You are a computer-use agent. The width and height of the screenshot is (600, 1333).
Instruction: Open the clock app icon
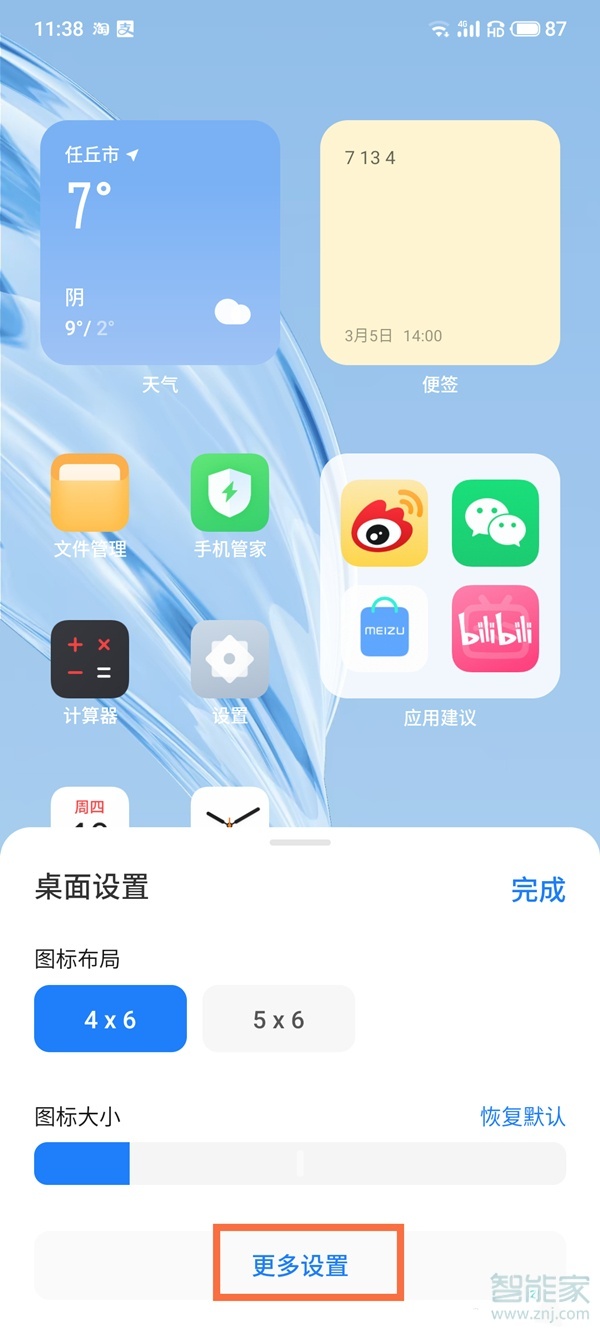230,810
